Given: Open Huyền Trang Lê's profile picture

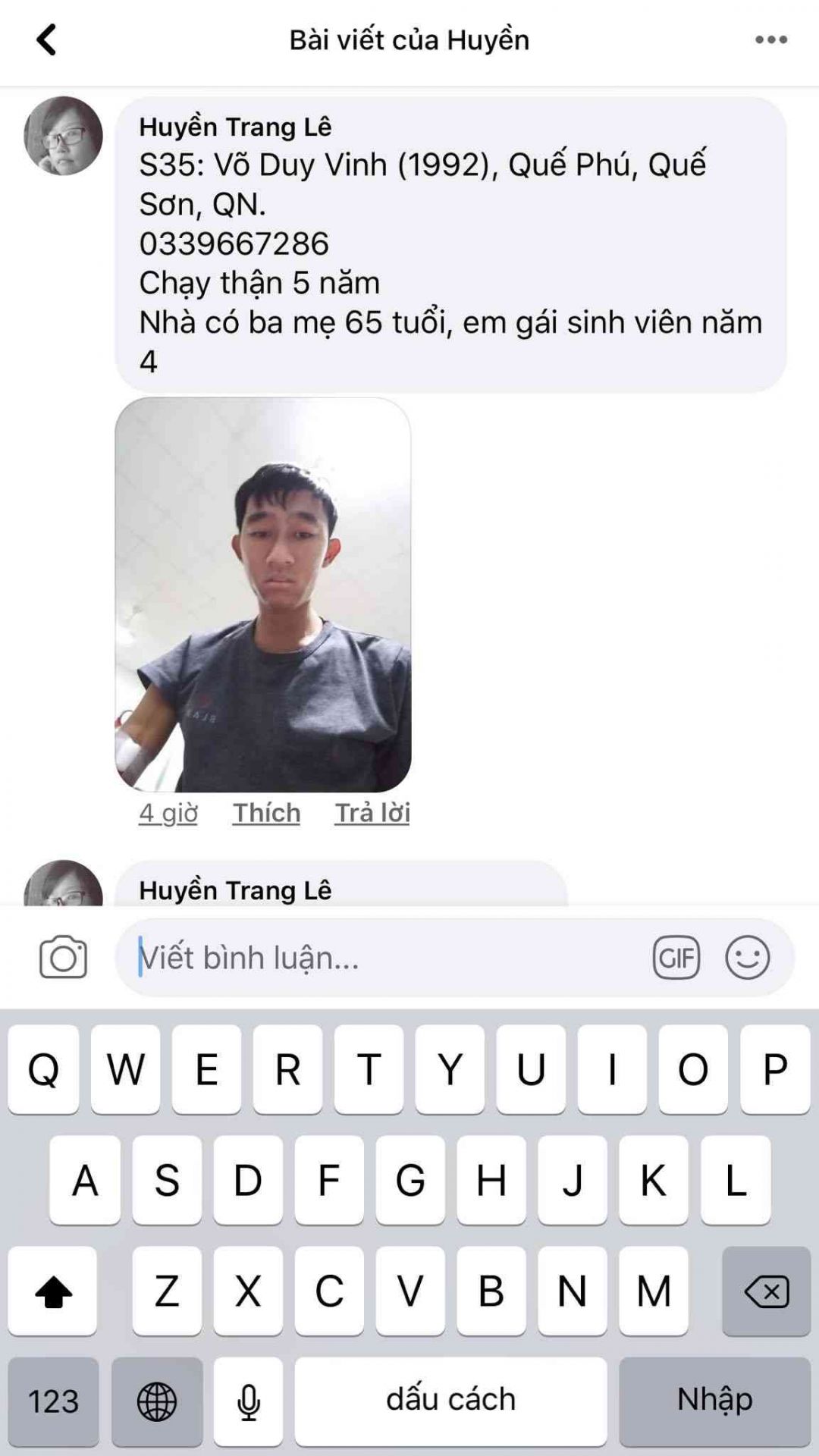Looking at the screenshot, I should 64,136.
